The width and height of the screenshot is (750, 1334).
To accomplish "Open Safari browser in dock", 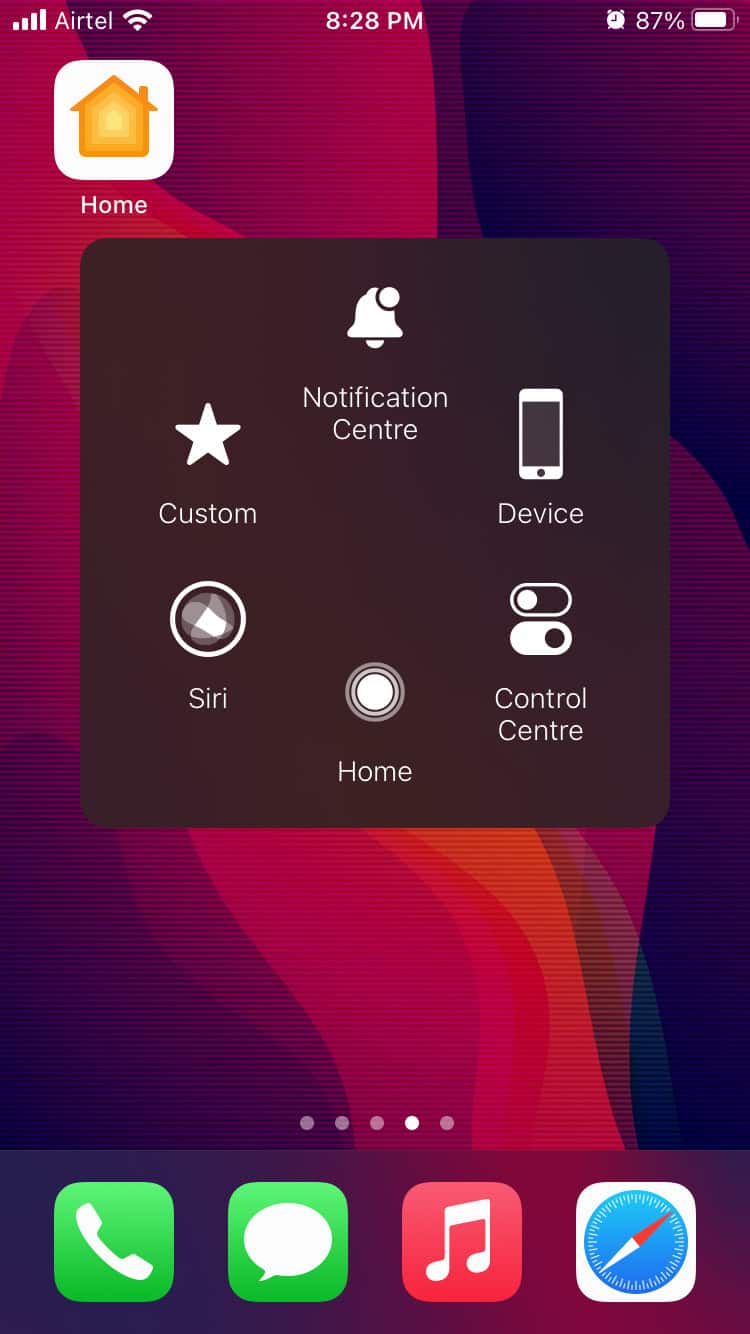I will tap(636, 1242).
